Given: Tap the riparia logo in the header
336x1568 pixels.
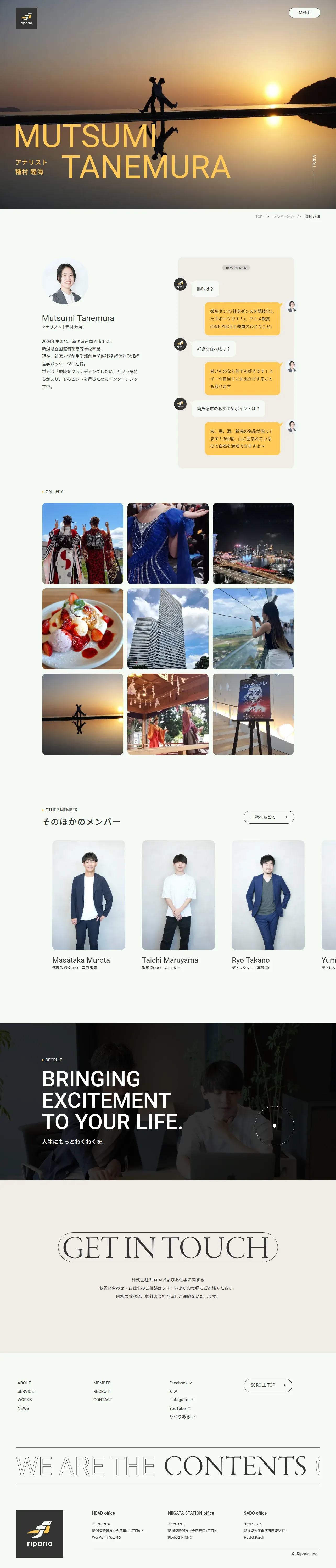Looking at the screenshot, I should point(26,19).
